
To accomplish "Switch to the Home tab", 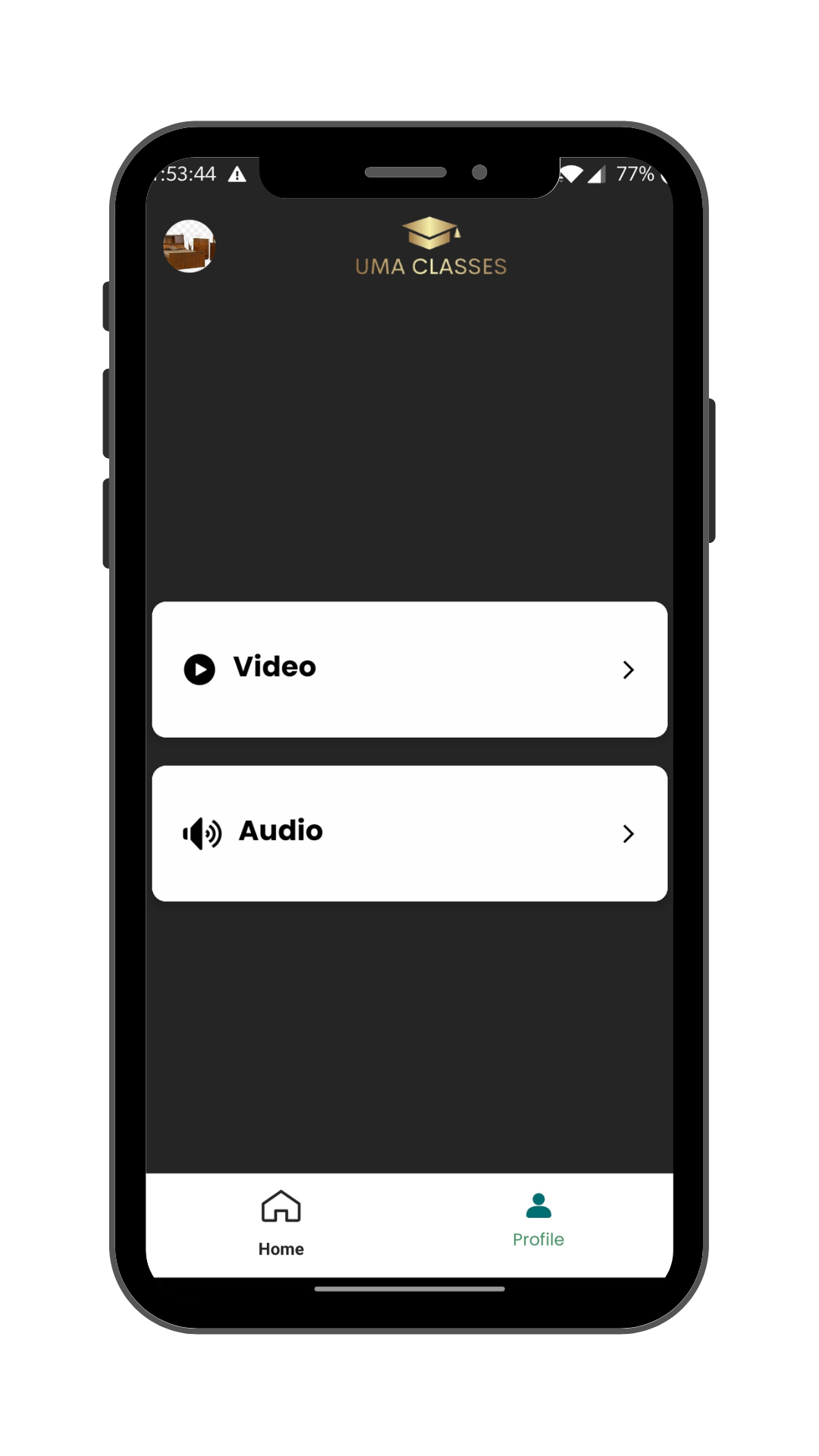I will (281, 1222).
